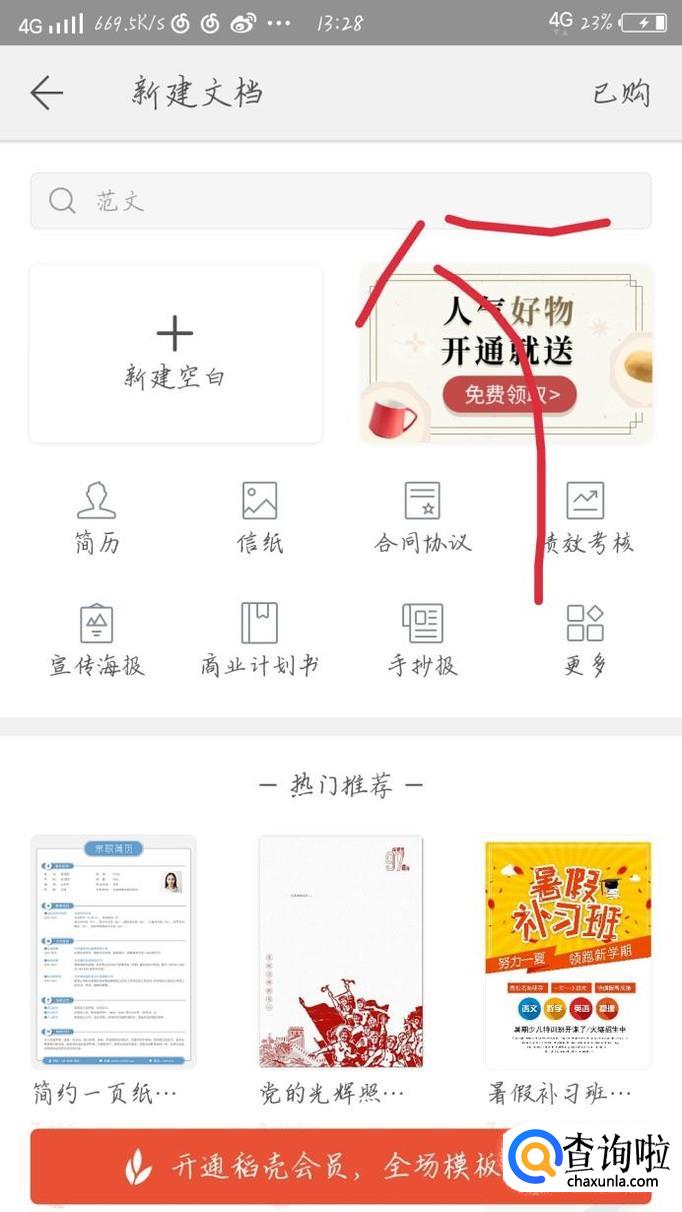This screenshot has width=682, height=1212.
Task: Select the 简历 template category
Action: [97, 517]
